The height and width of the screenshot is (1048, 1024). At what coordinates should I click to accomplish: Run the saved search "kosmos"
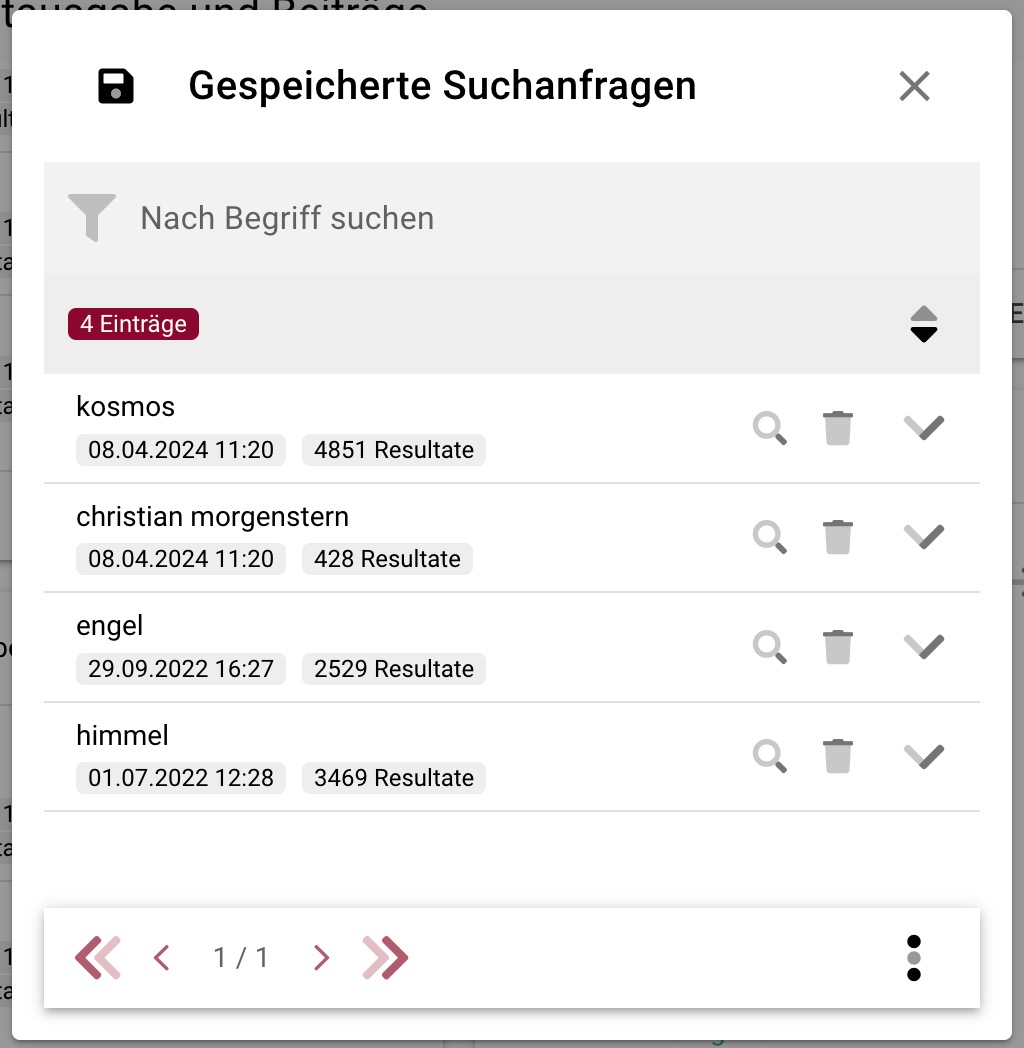[770, 428]
